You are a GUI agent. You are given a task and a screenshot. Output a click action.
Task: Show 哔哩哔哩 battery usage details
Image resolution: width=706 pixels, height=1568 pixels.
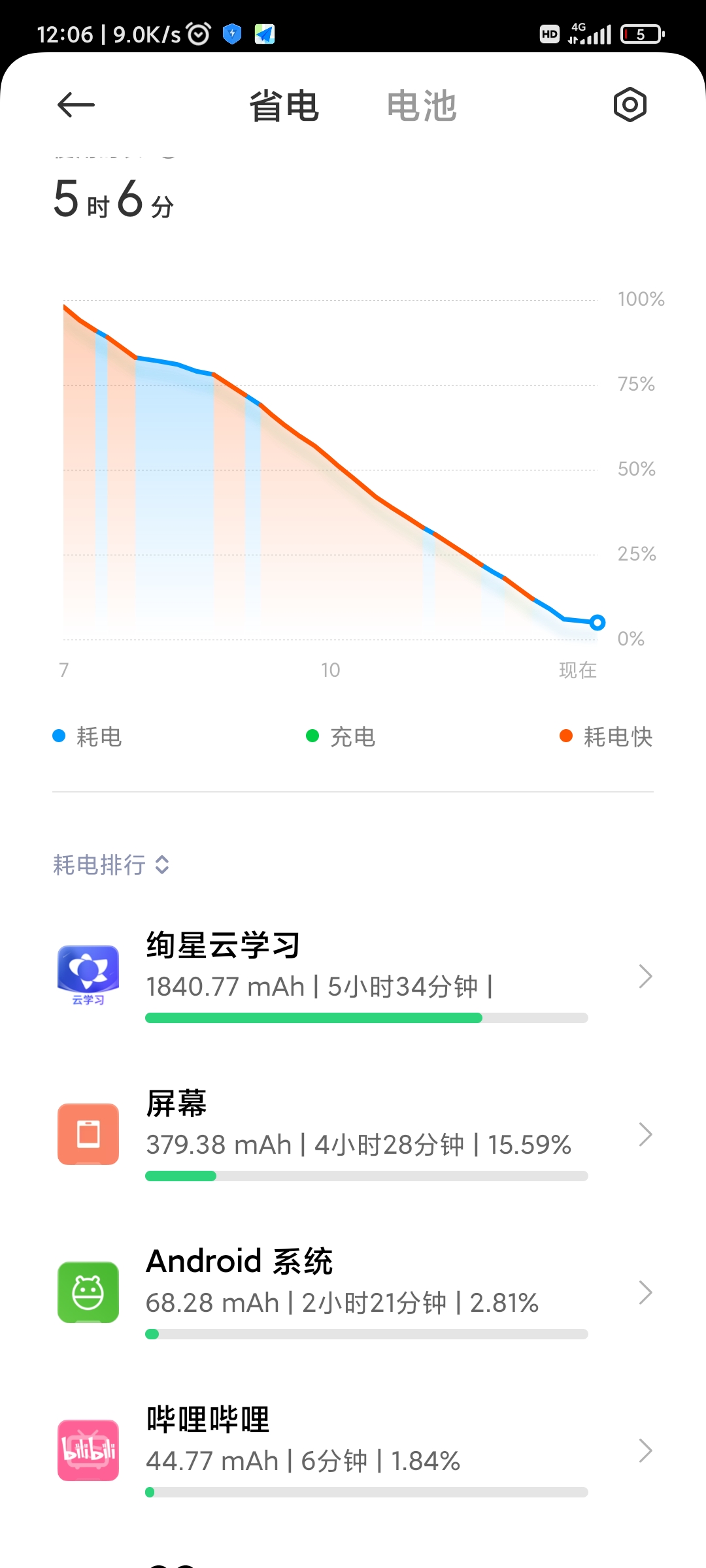[x=353, y=1451]
